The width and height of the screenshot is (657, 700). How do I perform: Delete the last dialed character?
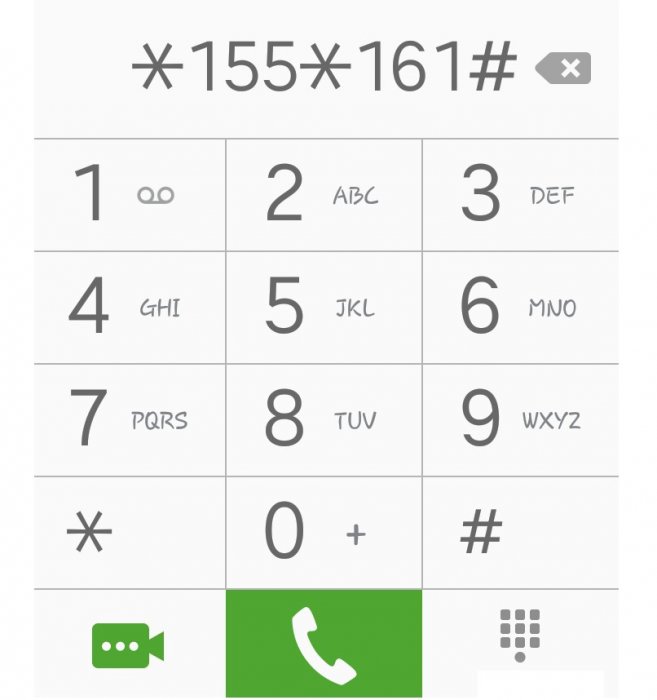pos(563,69)
